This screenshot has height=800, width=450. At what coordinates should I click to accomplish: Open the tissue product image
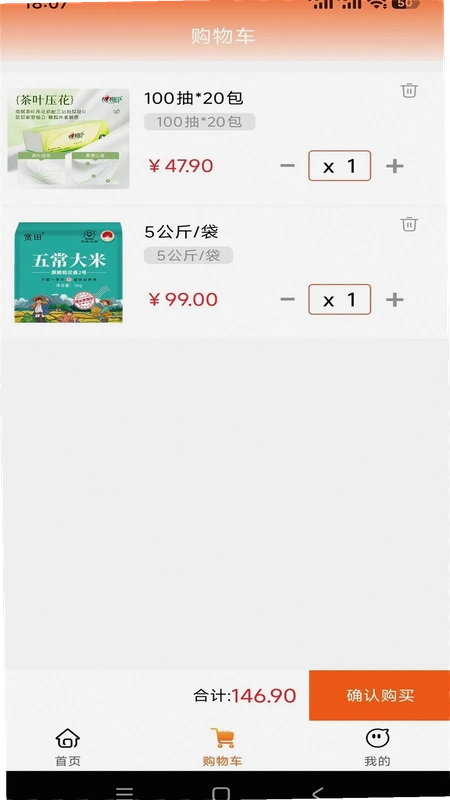tap(68, 139)
